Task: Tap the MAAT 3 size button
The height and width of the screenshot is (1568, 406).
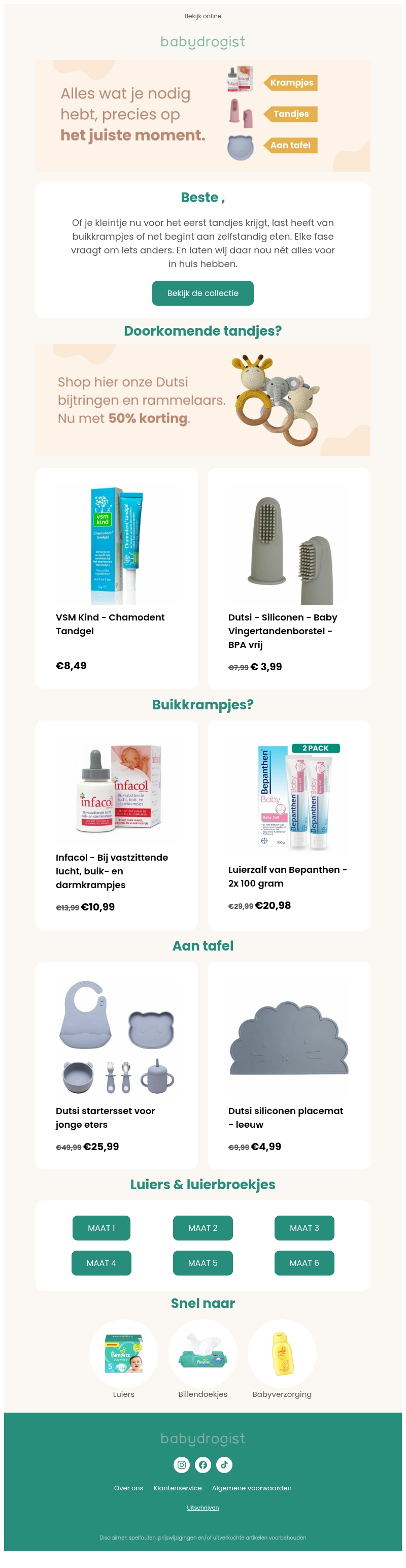Action: [304, 1228]
